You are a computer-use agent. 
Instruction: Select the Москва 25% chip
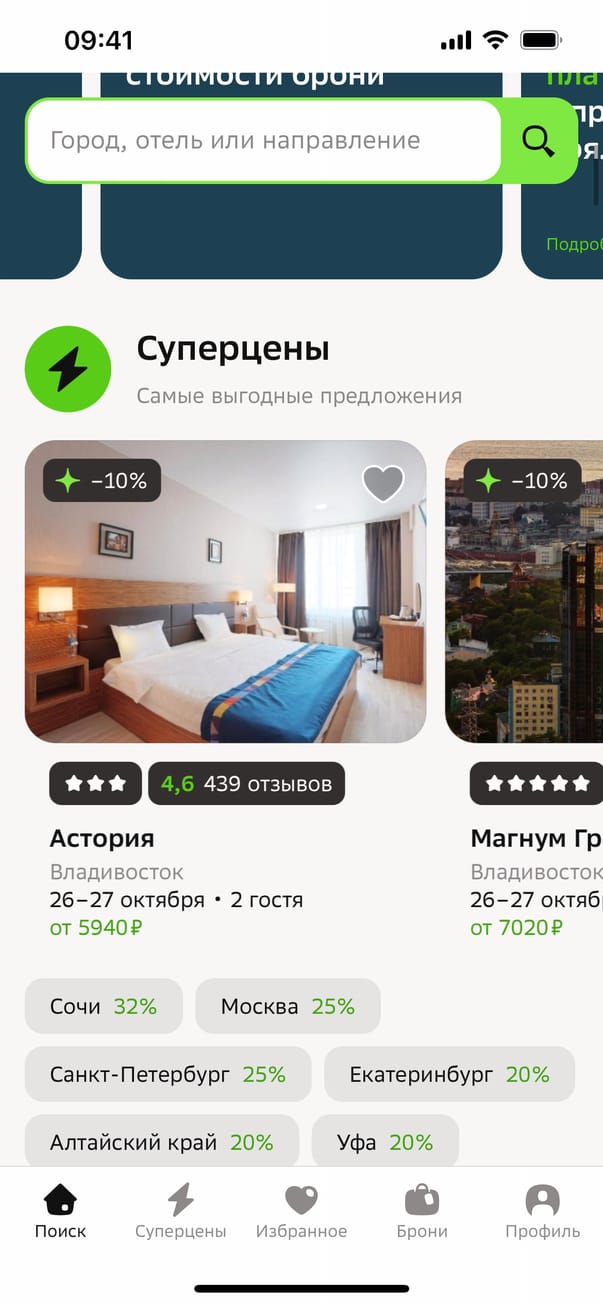[288, 1006]
